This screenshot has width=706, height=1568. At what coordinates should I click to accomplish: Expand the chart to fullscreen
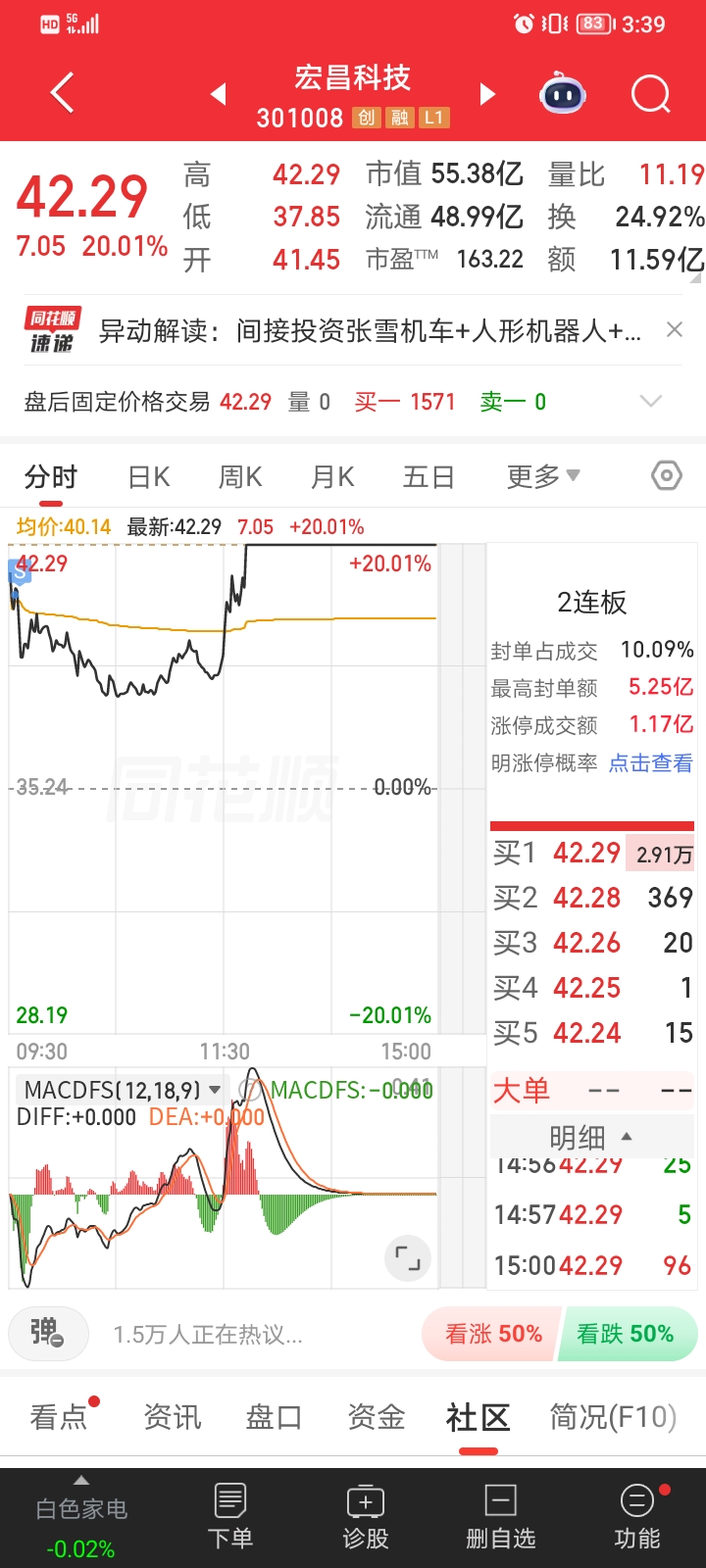pyautogui.click(x=407, y=1257)
